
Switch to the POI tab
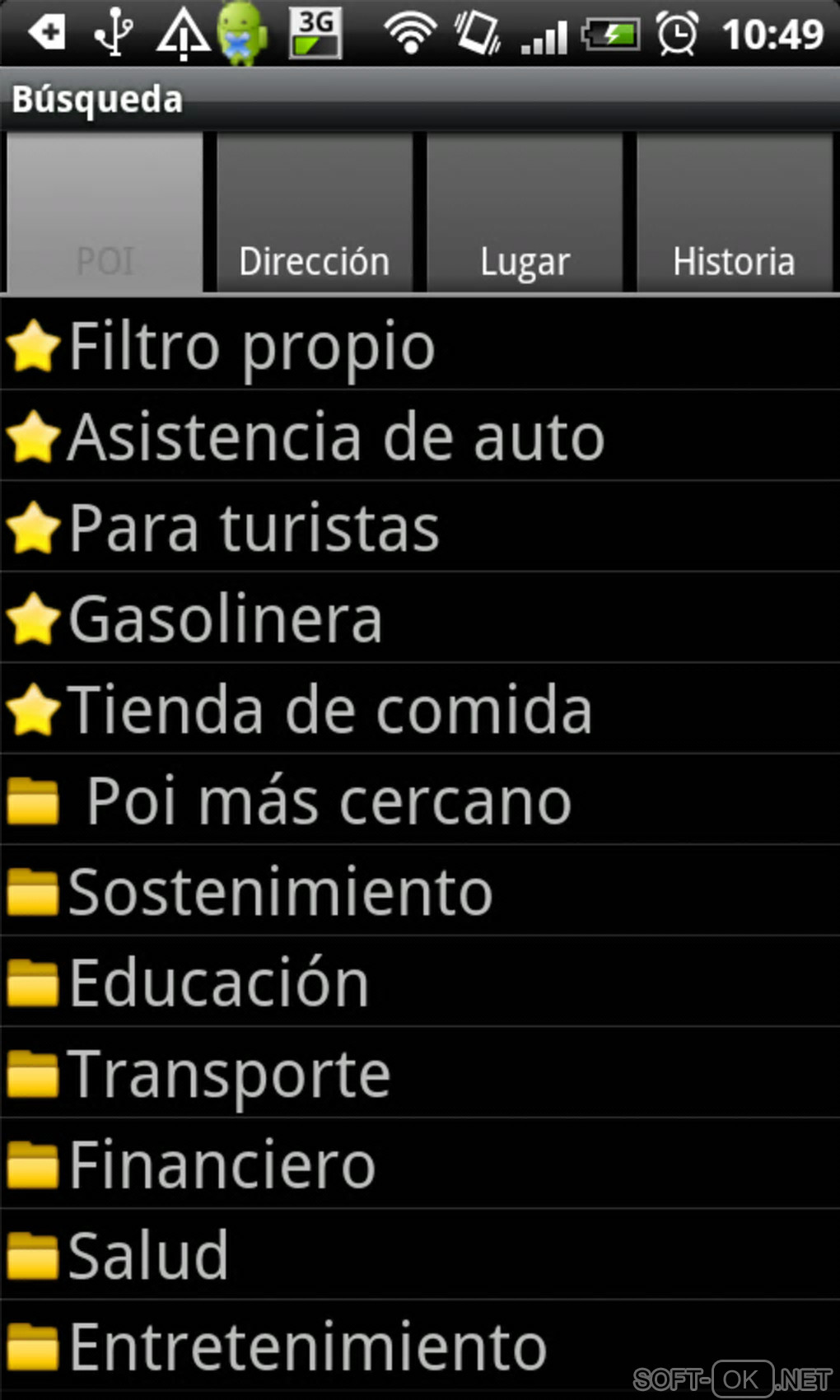coord(105,214)
